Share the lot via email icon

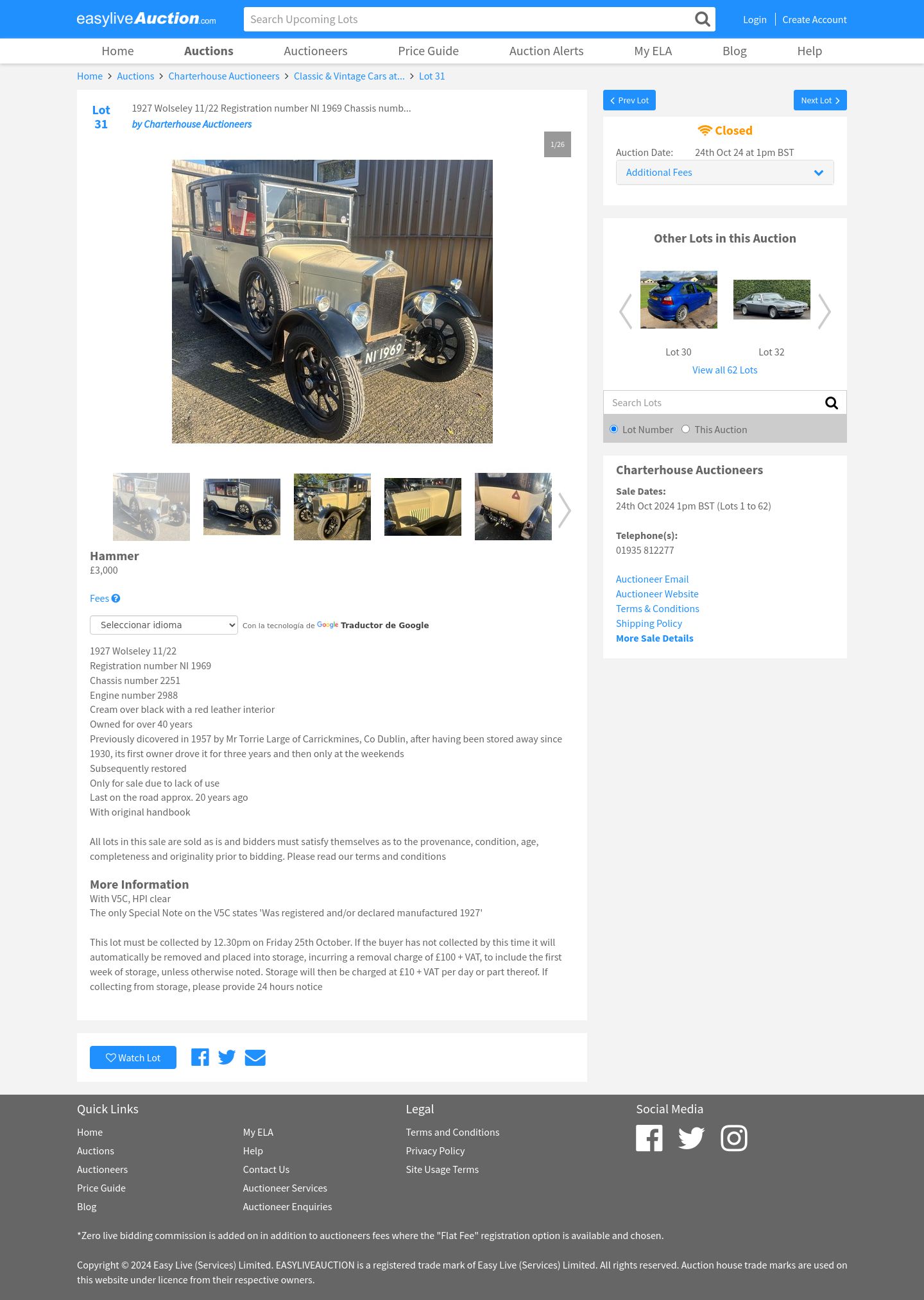click(x=255, y=1057)
